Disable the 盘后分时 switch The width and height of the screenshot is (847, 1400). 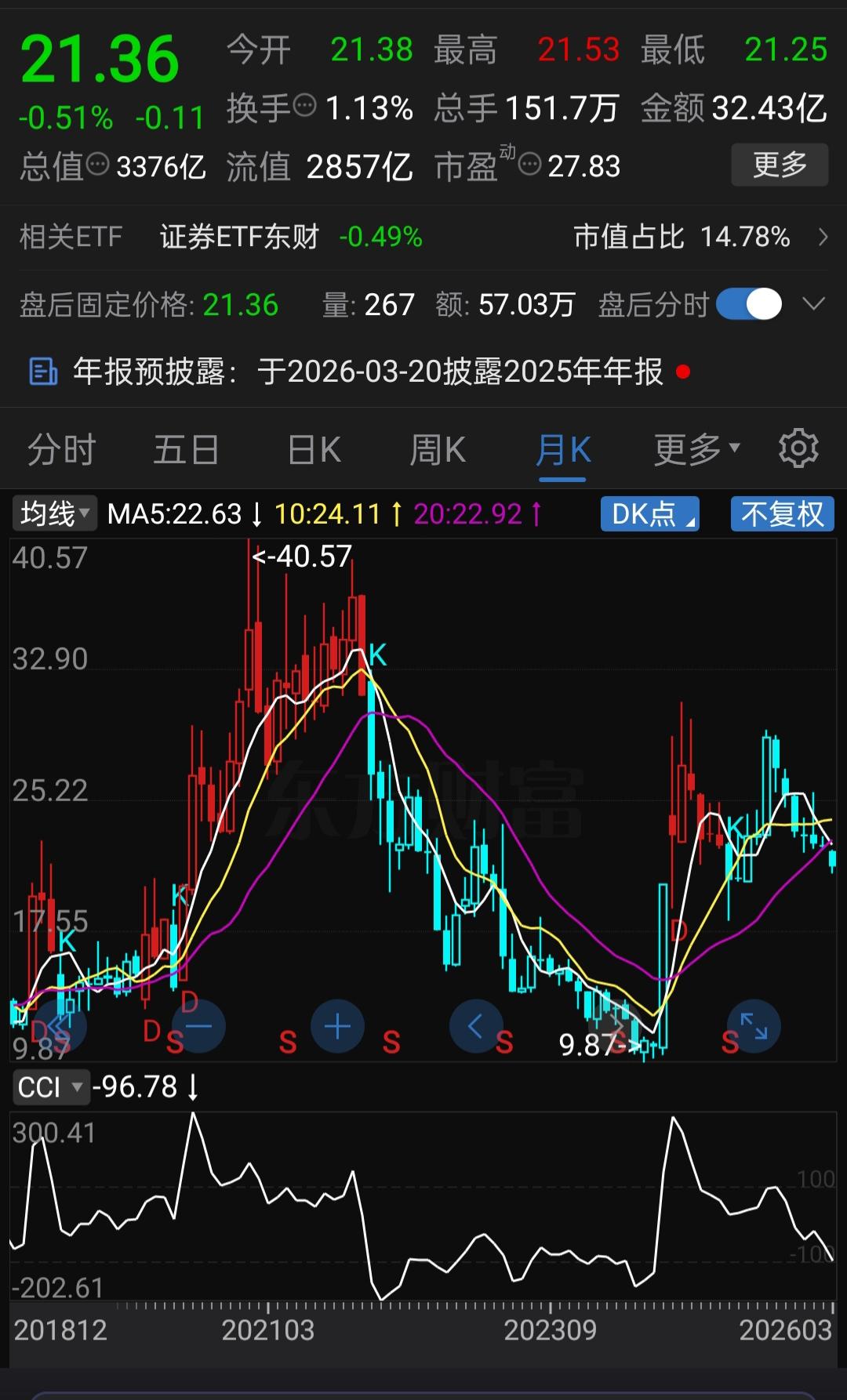click(749, 304)
